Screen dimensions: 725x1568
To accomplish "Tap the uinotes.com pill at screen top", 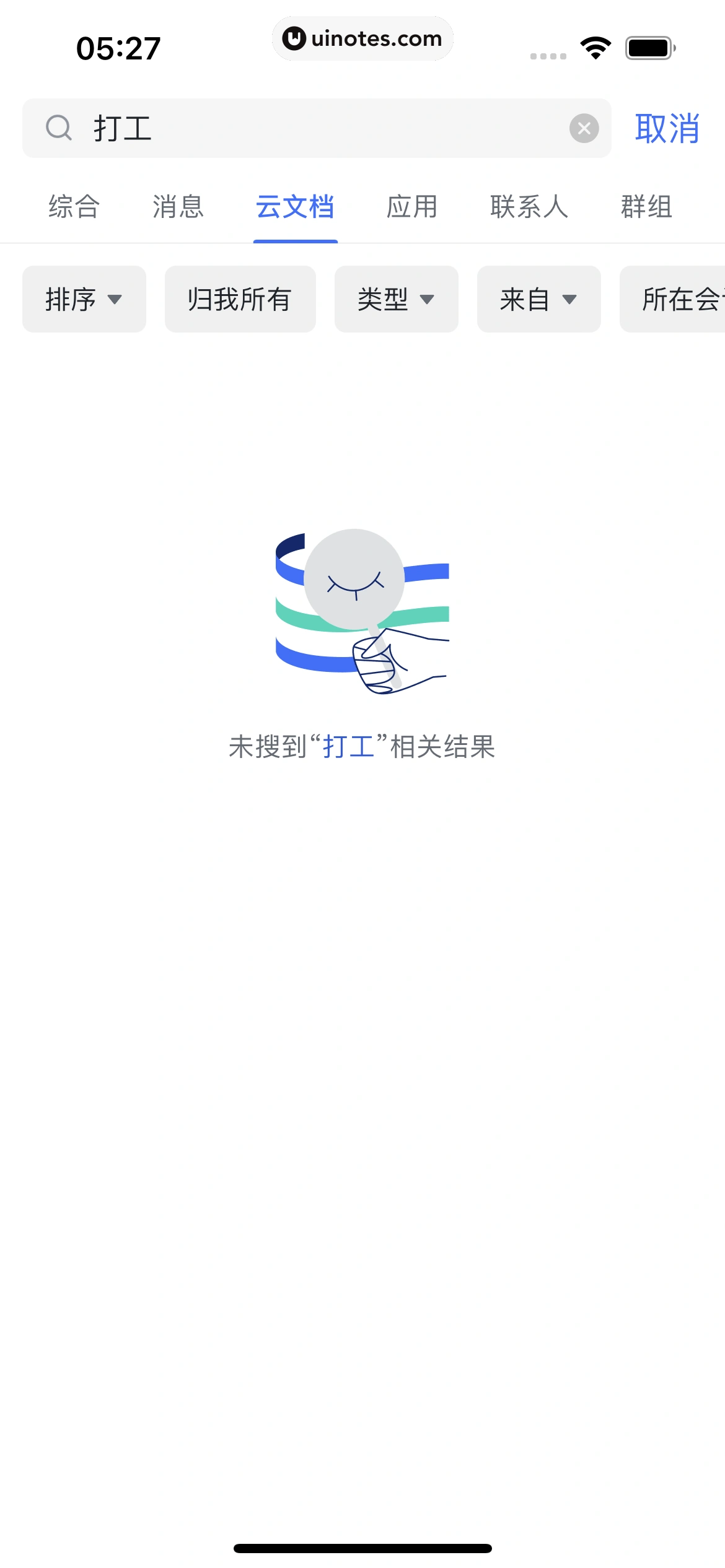I will [x=362, y=38].
